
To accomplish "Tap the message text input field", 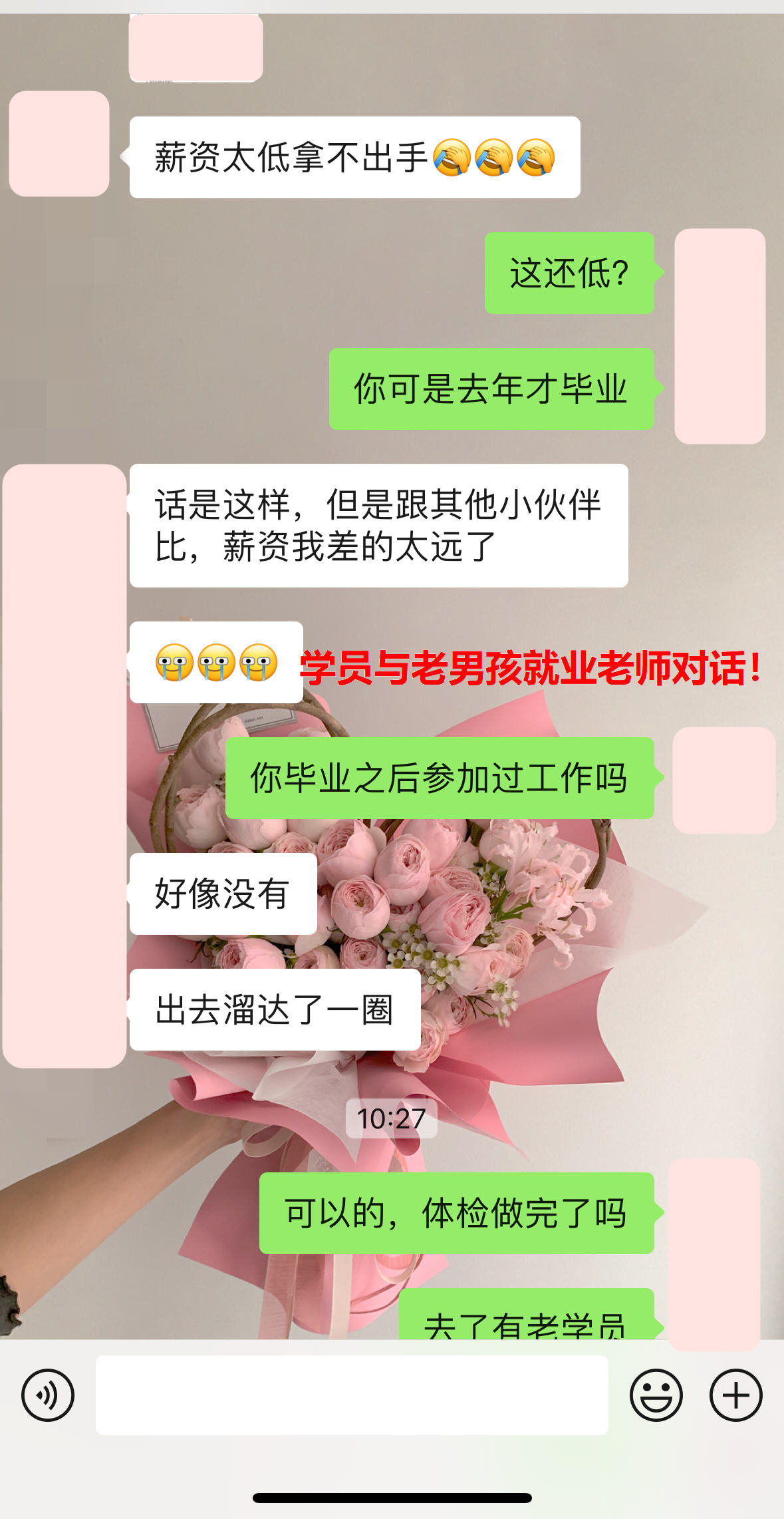I will tap(352, 1395).
